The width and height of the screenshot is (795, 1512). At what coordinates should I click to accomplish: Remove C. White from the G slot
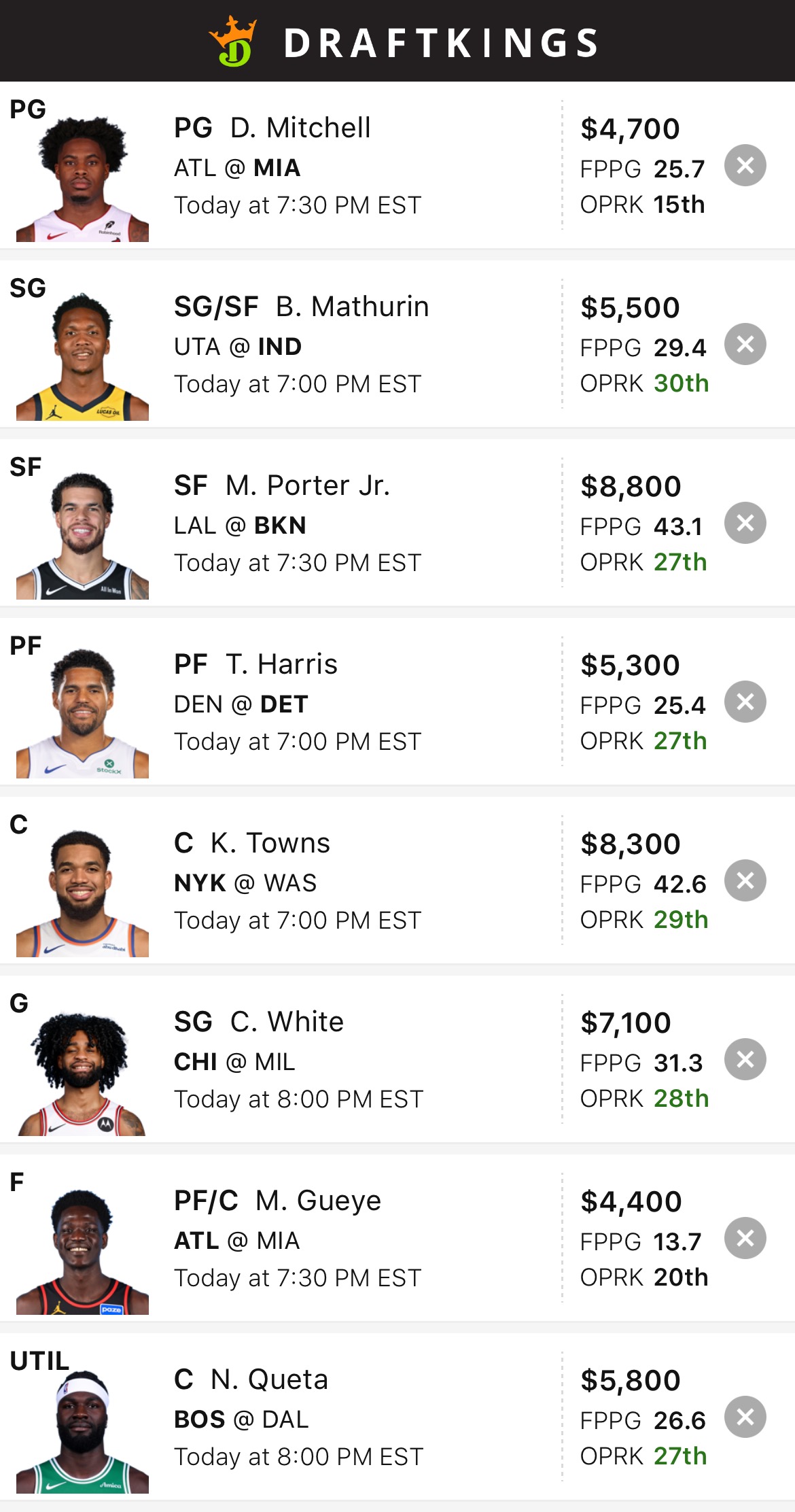pos(745,1059)
